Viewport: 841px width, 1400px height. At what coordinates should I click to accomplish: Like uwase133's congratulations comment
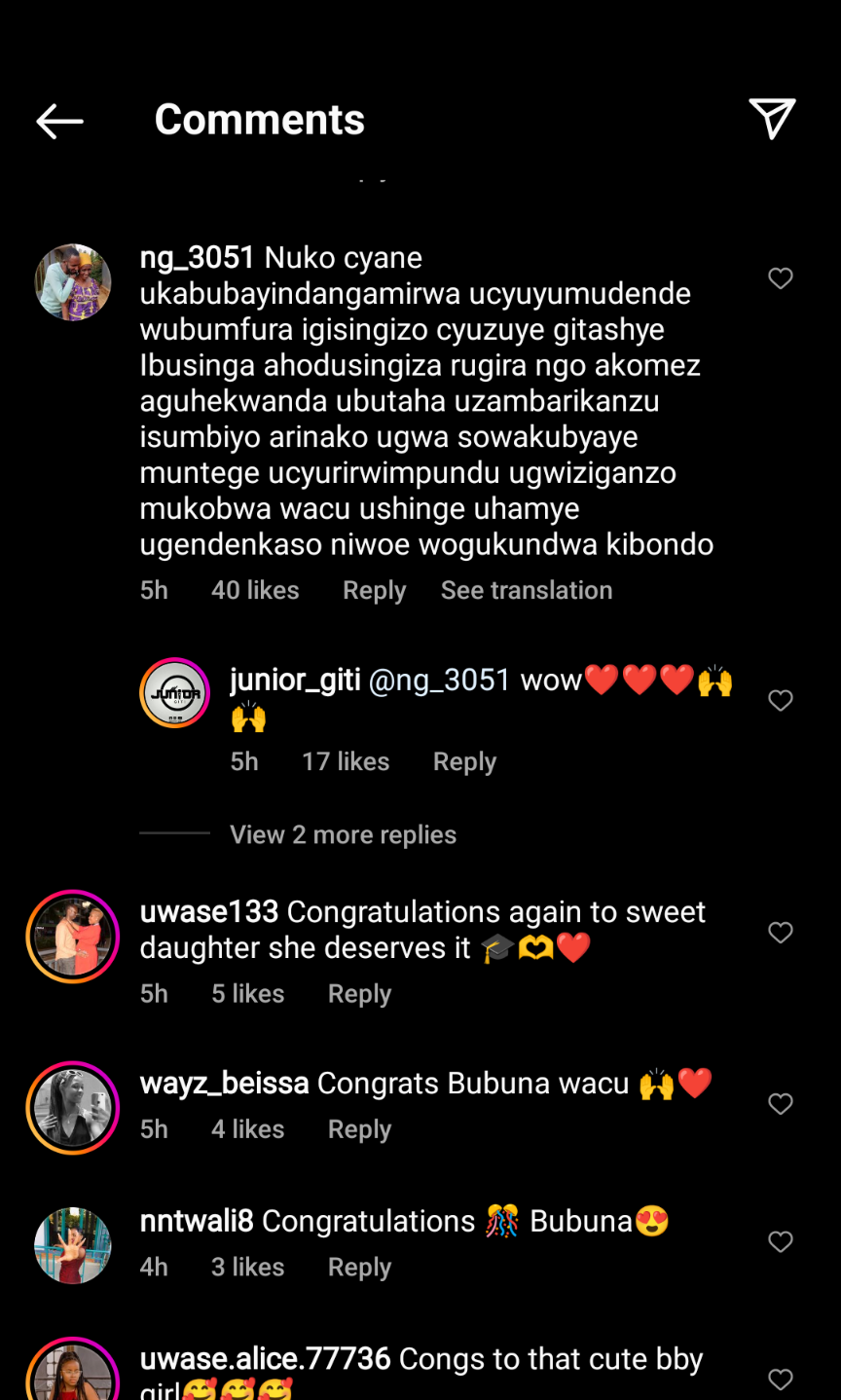pos(780,933)
